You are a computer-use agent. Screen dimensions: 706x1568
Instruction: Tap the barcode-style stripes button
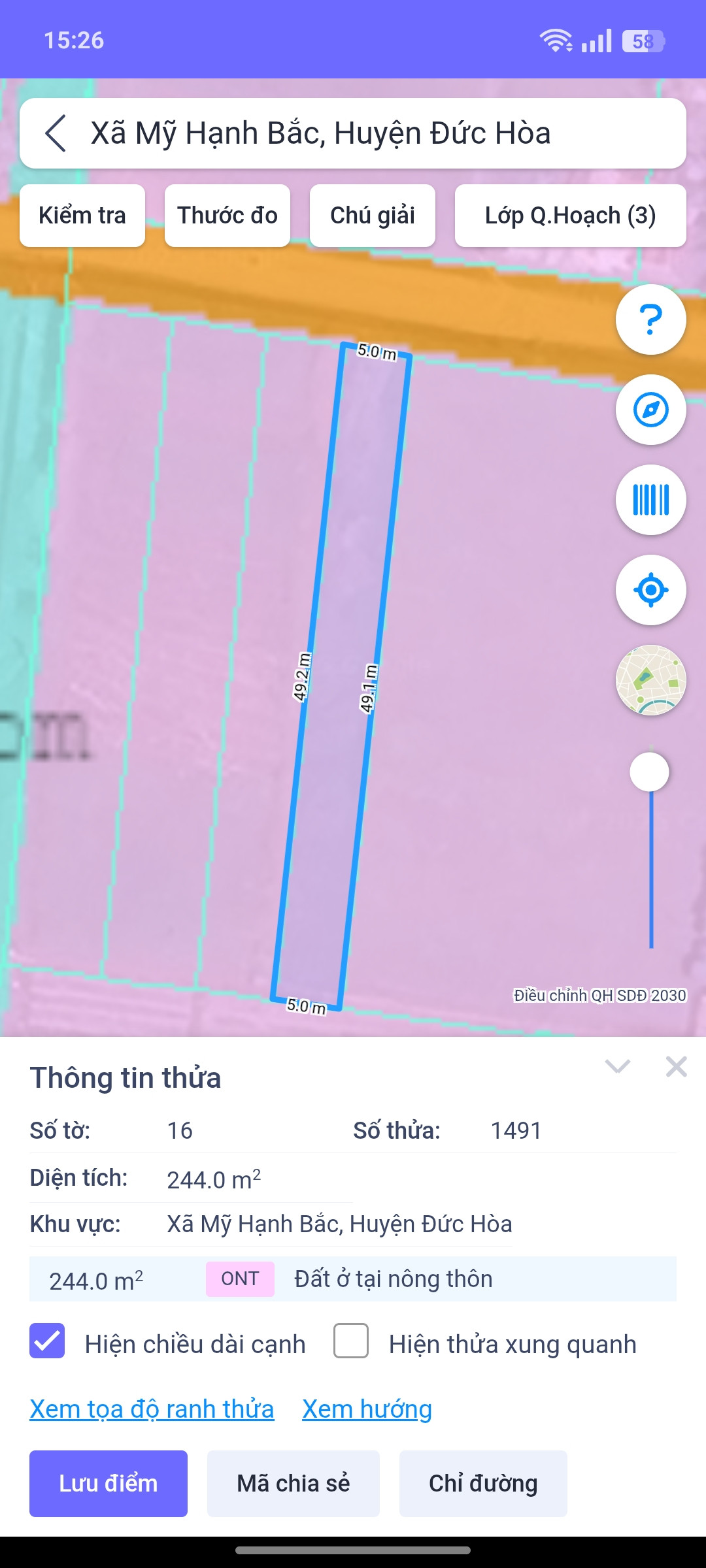(650, 500)
